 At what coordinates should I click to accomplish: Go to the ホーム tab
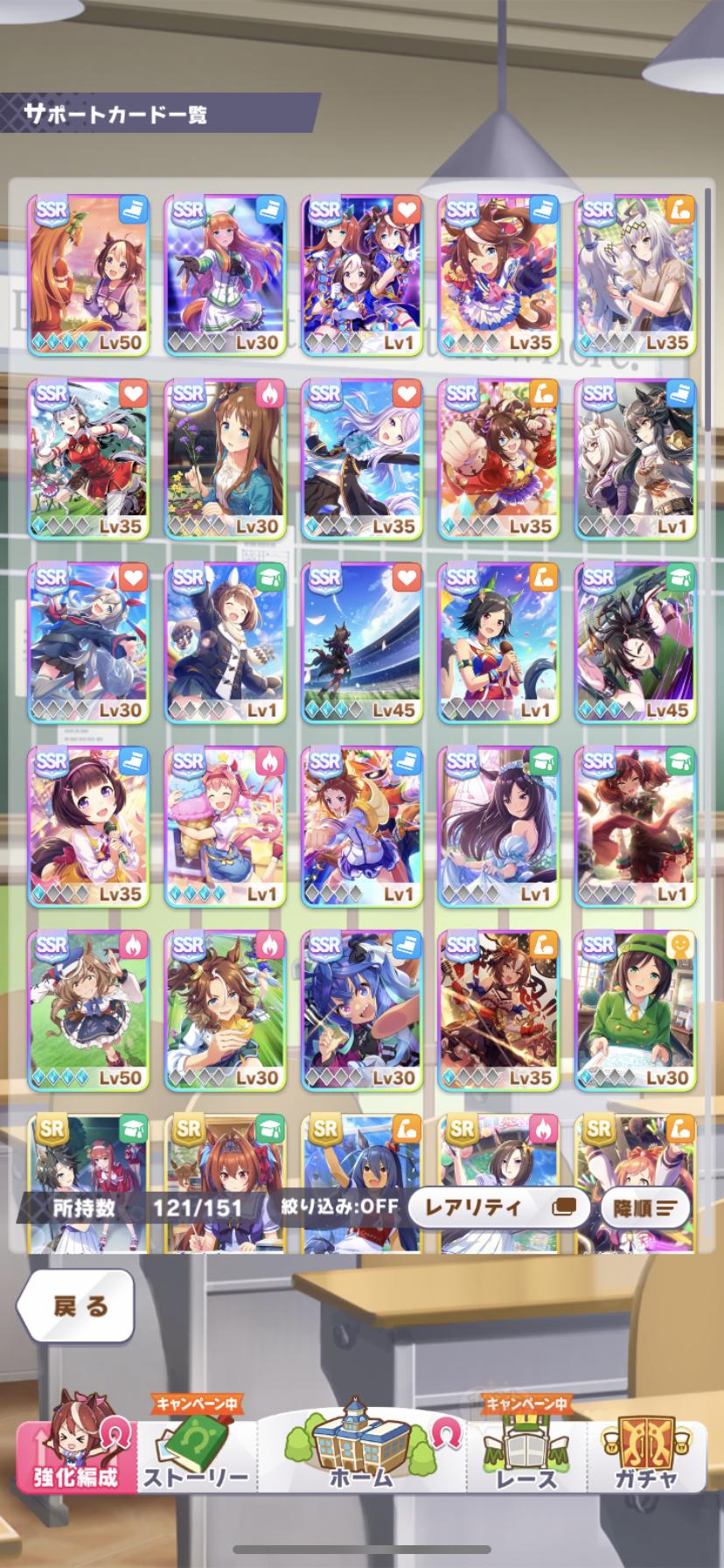pos(362,1448)
